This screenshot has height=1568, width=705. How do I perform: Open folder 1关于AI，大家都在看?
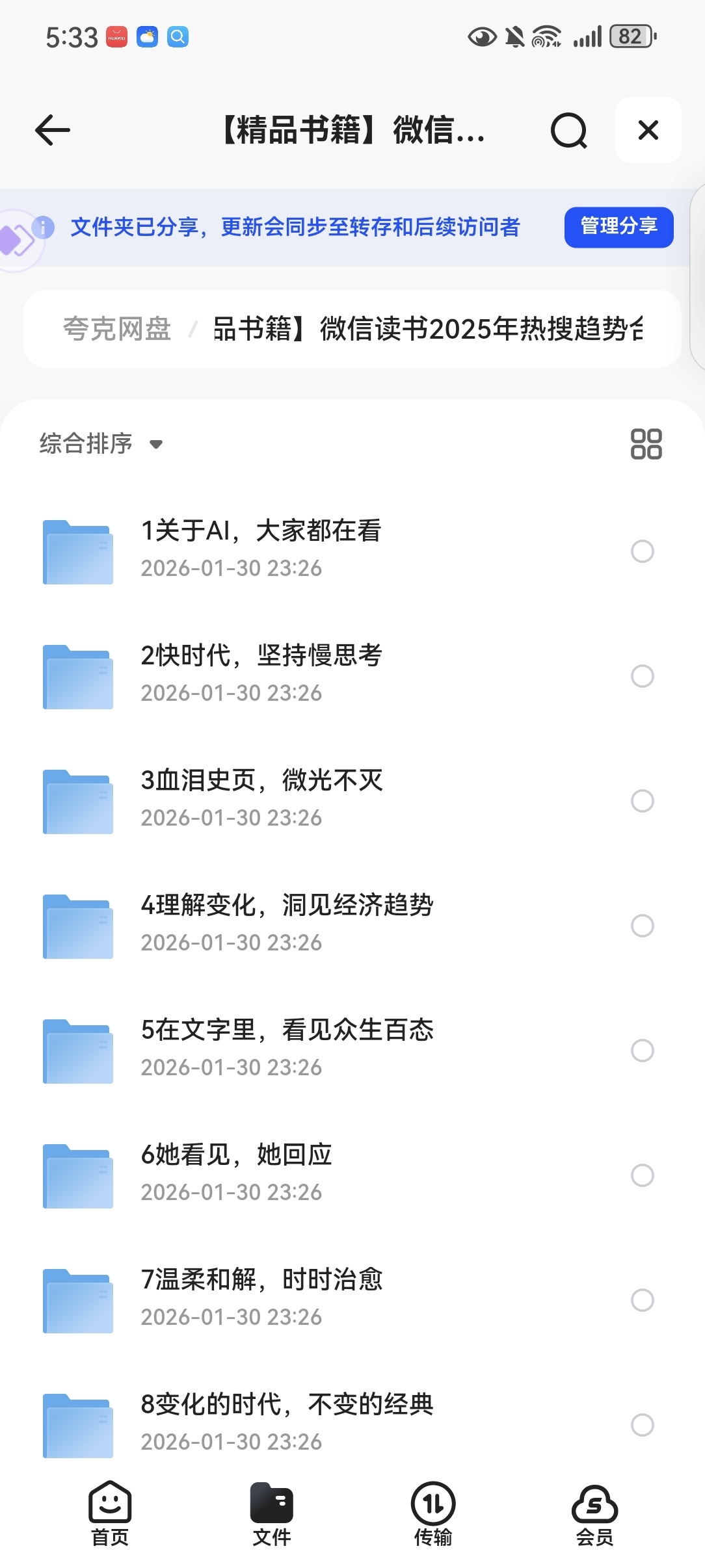pyautogui.click(x=260, y=549)
